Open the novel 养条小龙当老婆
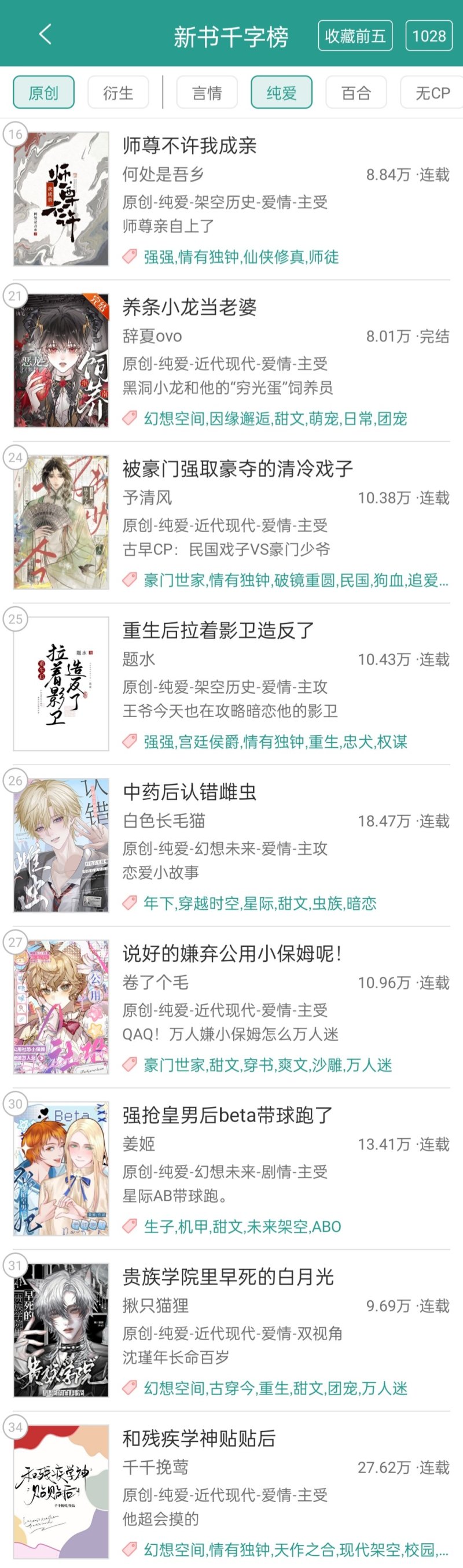Screen dimensions: 463x1568 point(189,307)
